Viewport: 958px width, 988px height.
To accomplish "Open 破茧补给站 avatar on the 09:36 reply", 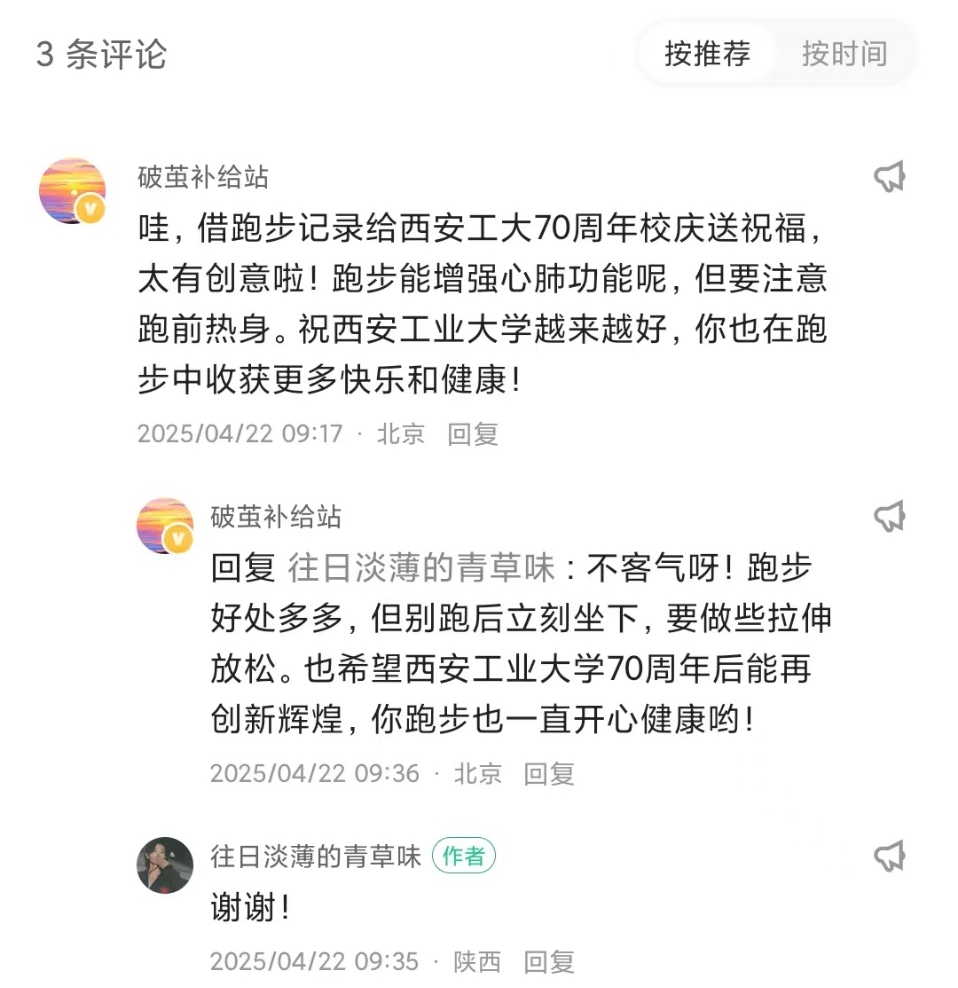I will pyautogui.click(x=165, y=526).
